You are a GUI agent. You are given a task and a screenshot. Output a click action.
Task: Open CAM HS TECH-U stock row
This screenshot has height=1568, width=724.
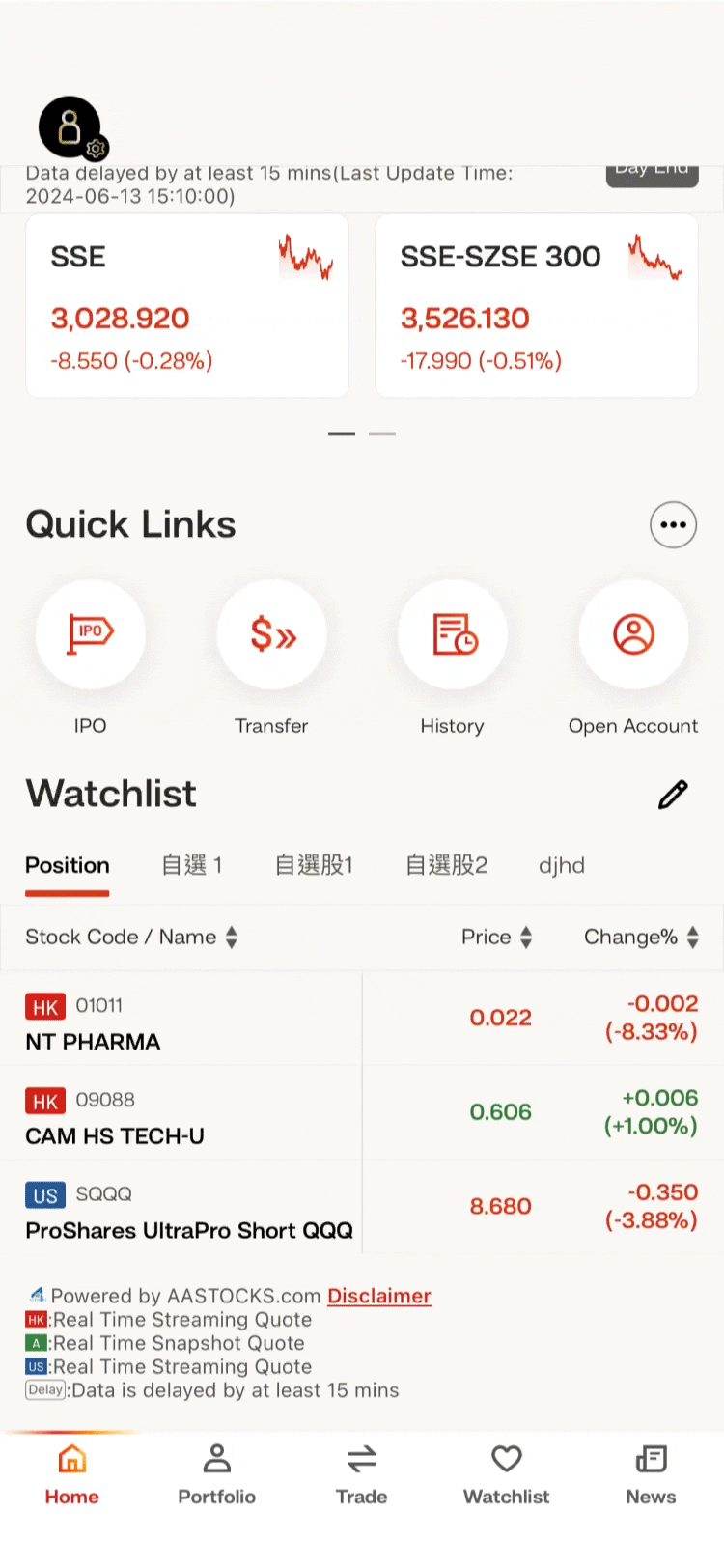(x=362, y=1112)
